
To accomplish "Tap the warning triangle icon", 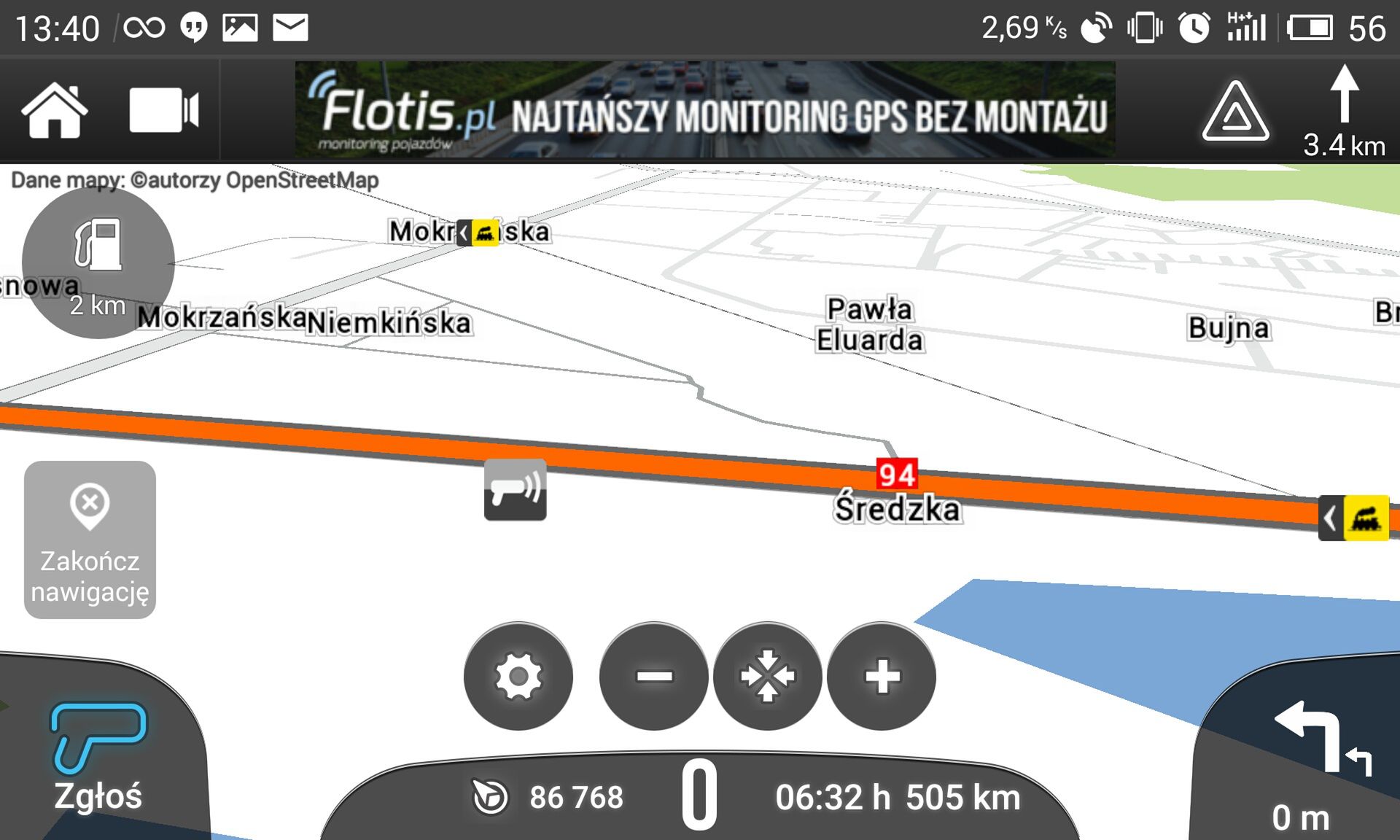I will coord(1234,112).
